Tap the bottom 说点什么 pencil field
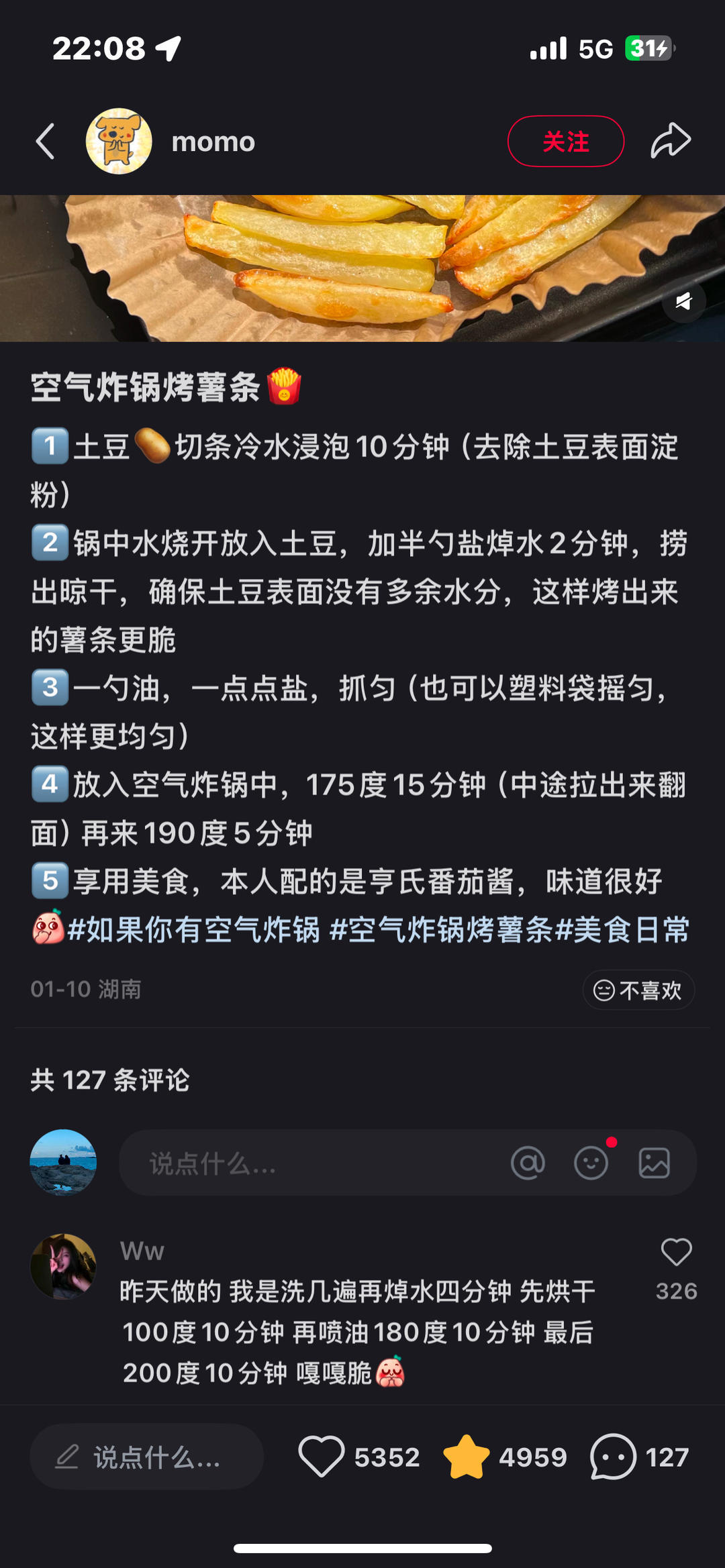The image size is (725, 1568). 147,1457
